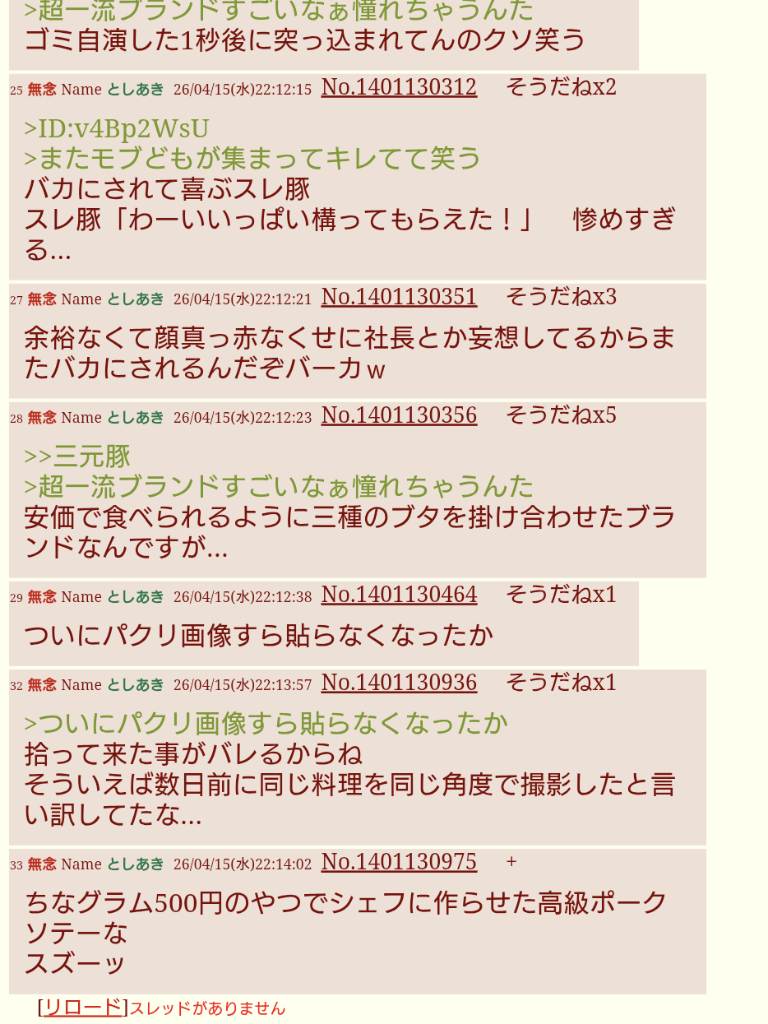Reload the thread with リロード
The height and width of the screenshot is (1024, 768).
pyautogui.click(x=82, y=1007)
